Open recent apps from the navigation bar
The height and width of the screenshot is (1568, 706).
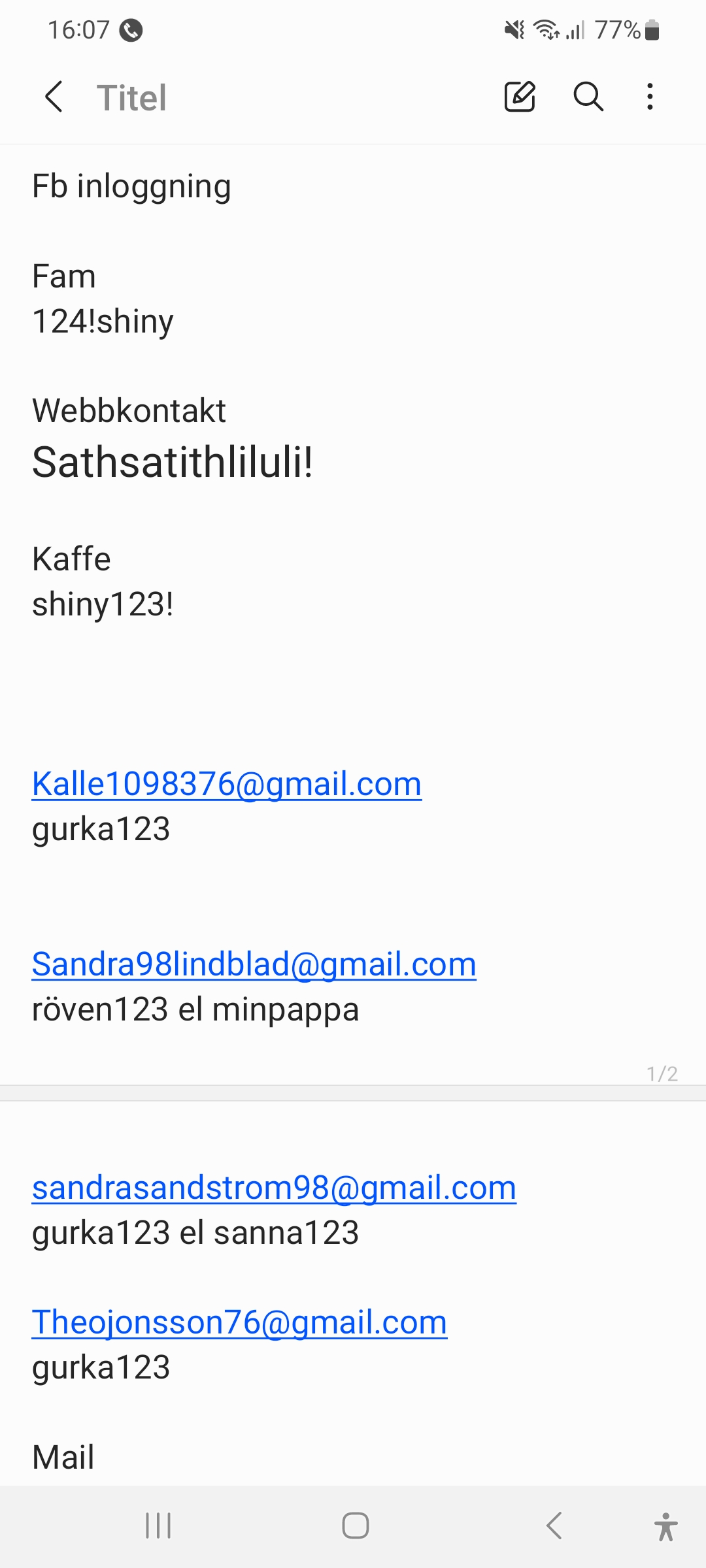[158, 1526]
